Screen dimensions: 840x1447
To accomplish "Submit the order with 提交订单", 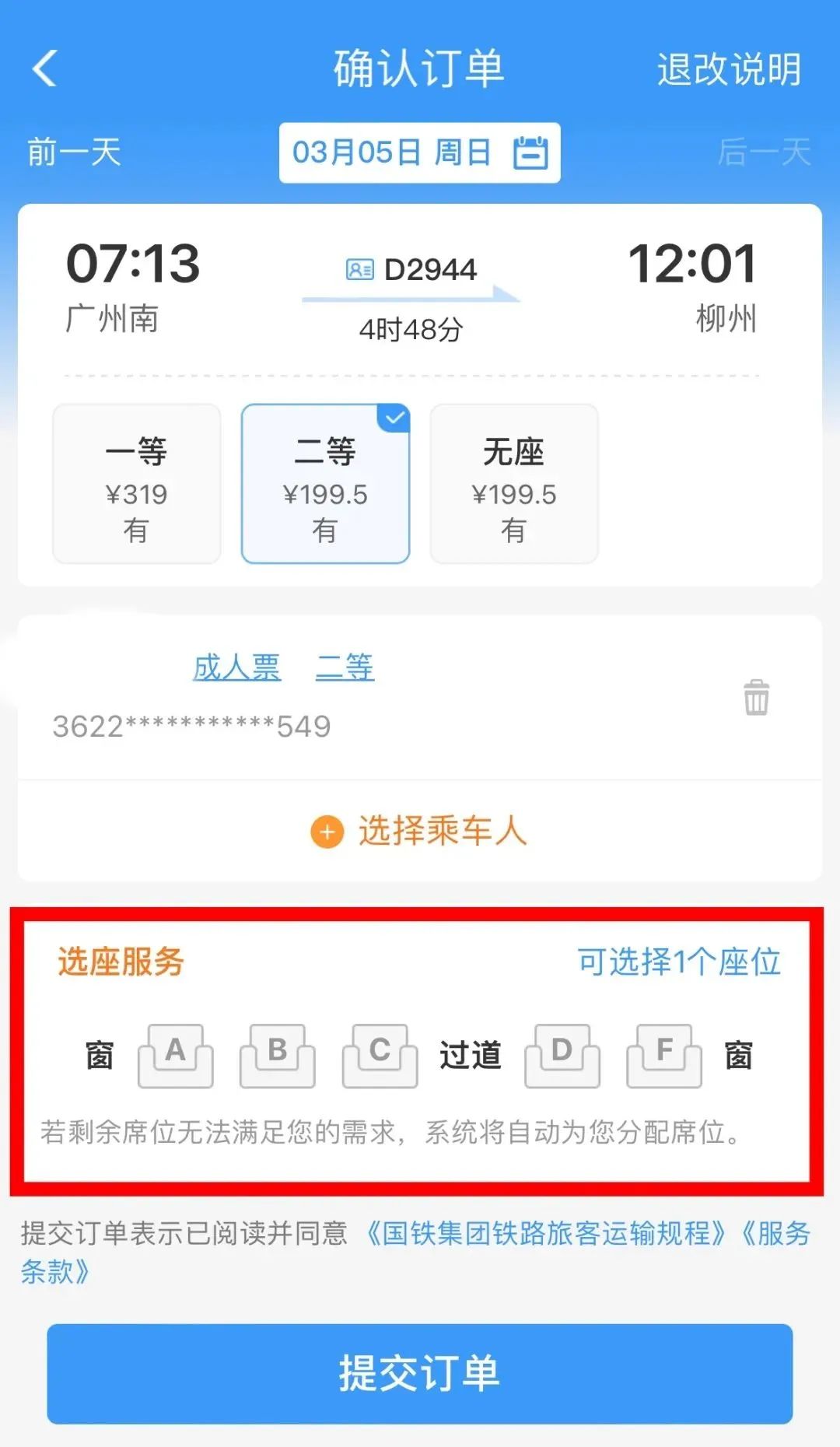I will [419, 1373].
